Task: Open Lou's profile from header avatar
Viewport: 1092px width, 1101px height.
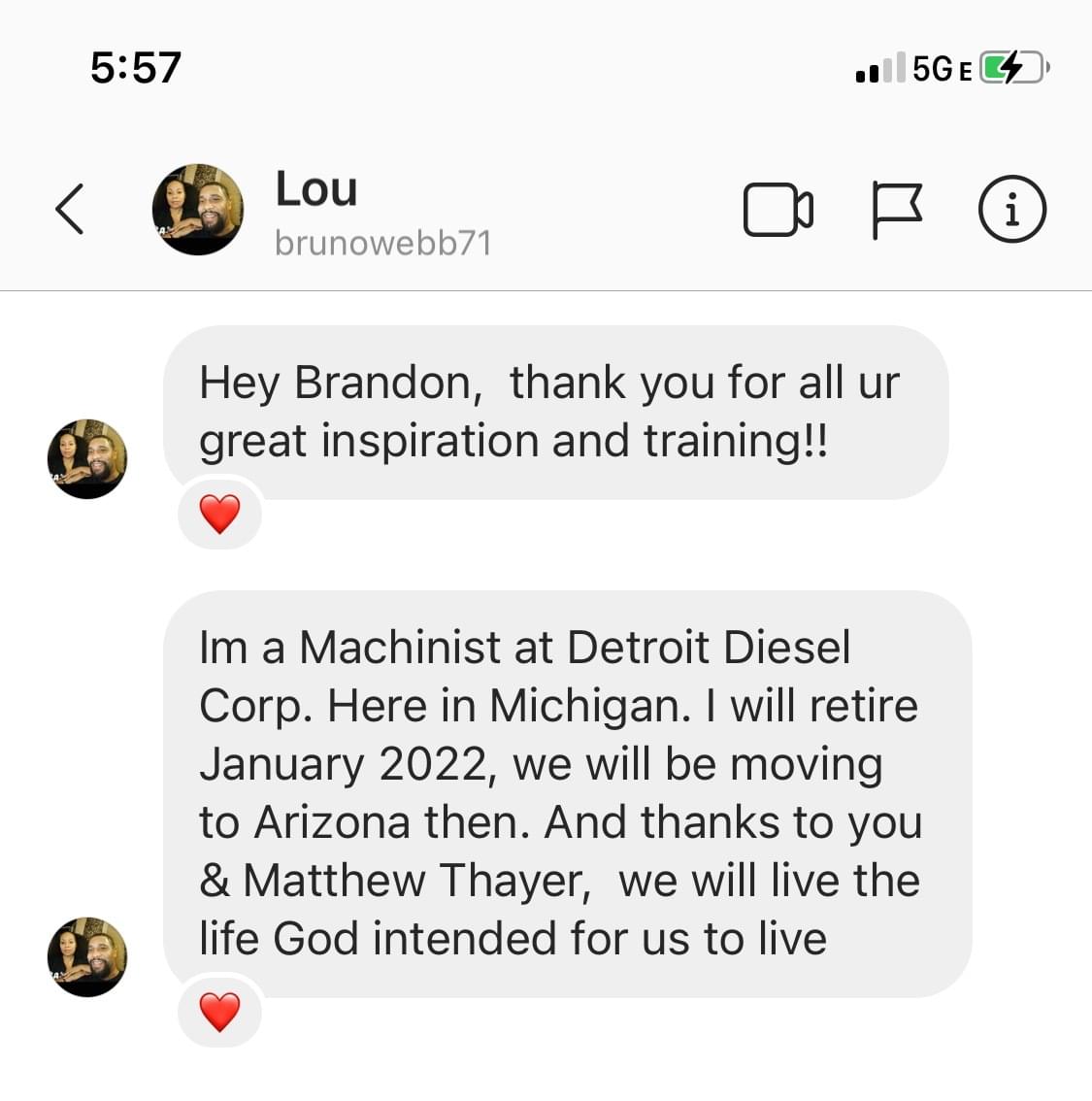Action: (x=198, y=209)
